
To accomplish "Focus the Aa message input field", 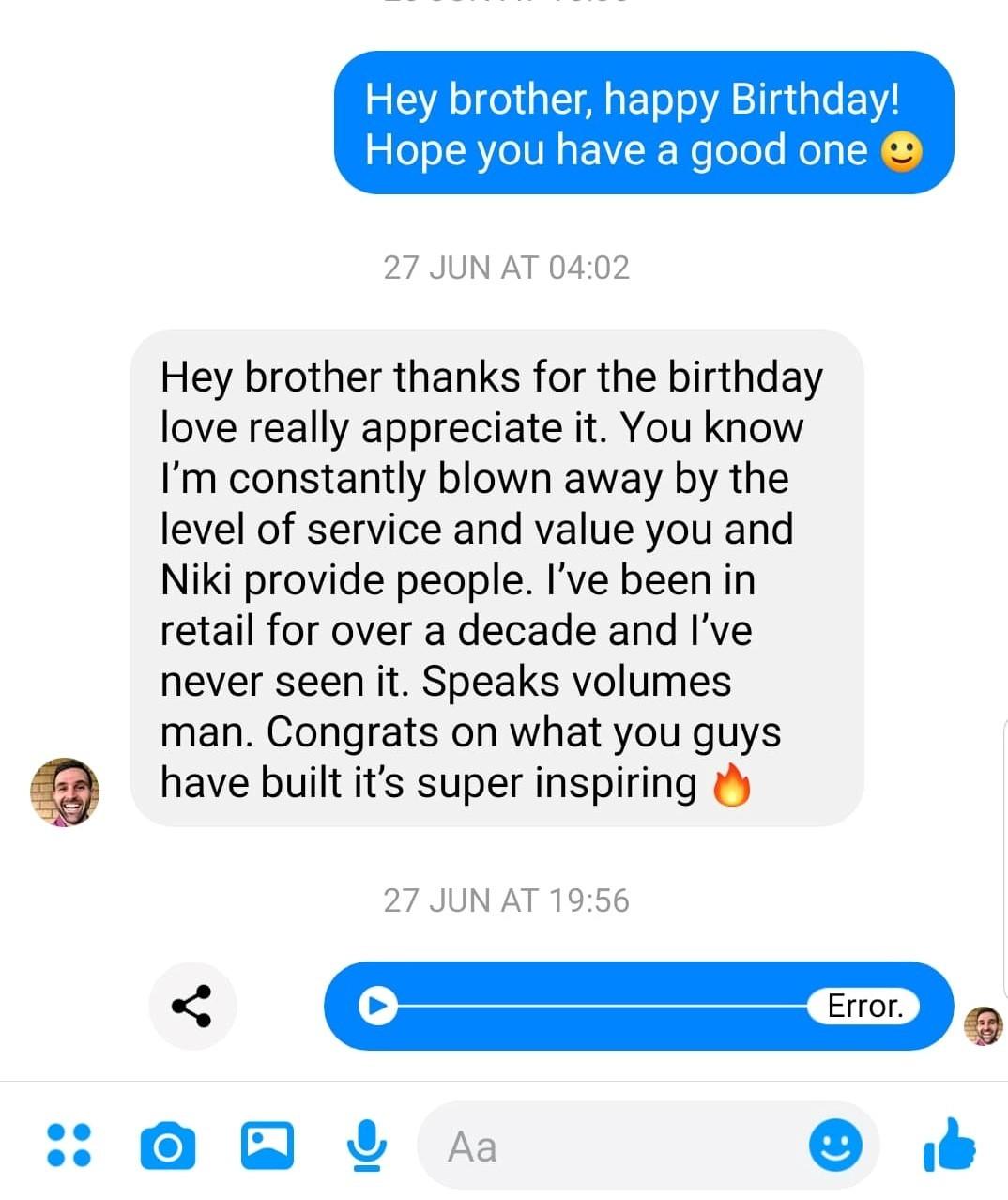I will (610, 1146).
